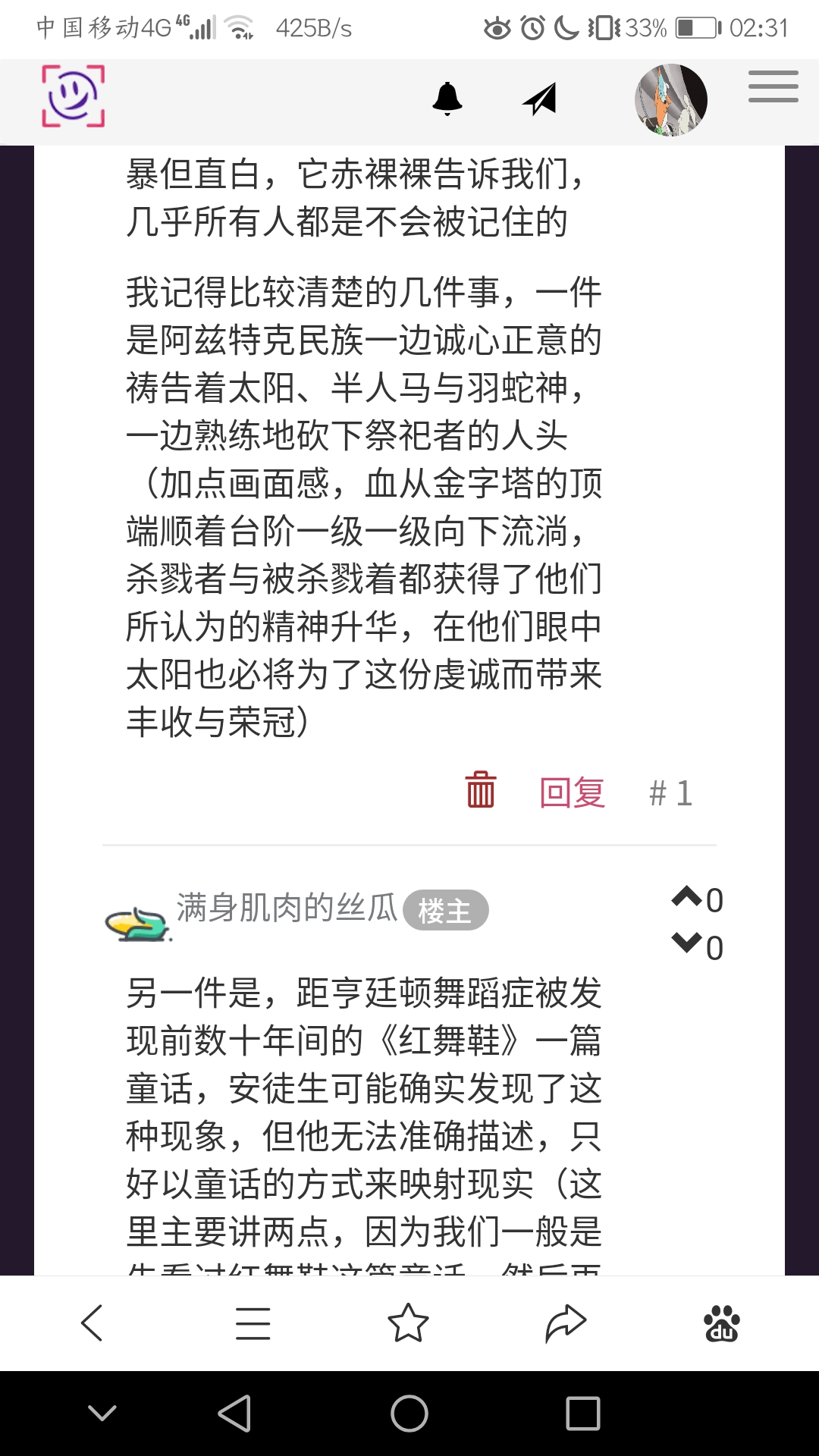Screen dimensions: 819x1456
Task: Tap 回复 to reply to post #1
Action: tap(572, 793)
